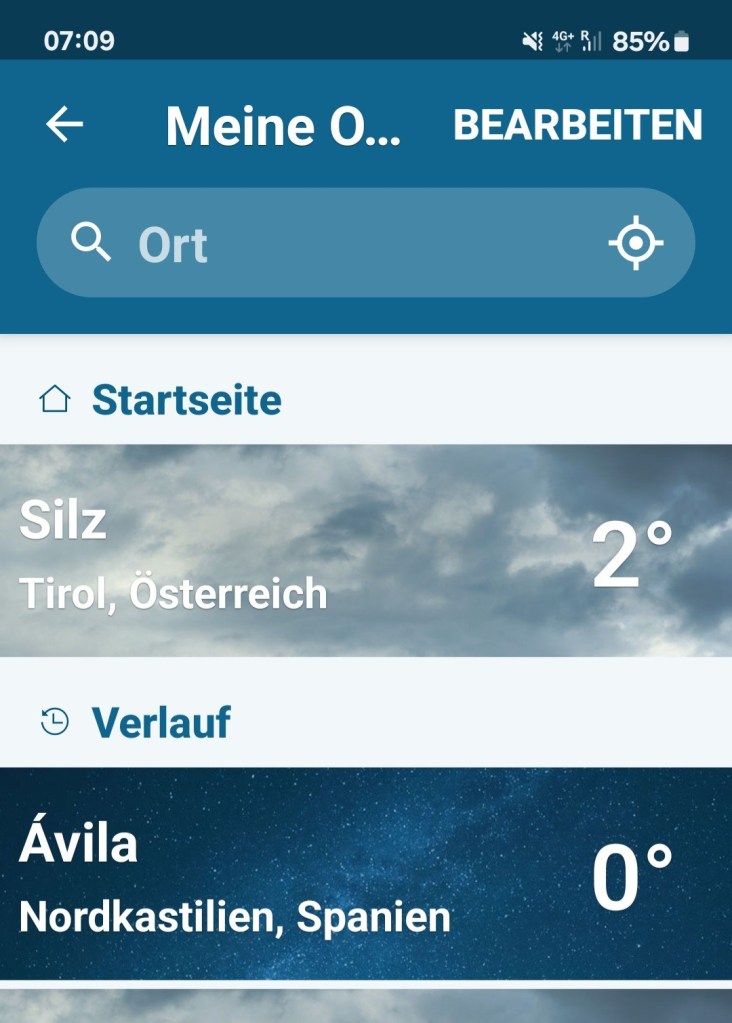The width and height of the screenshot is (732, 1023).
Task: Open the Silz weather card
Action: coord(366,551)
